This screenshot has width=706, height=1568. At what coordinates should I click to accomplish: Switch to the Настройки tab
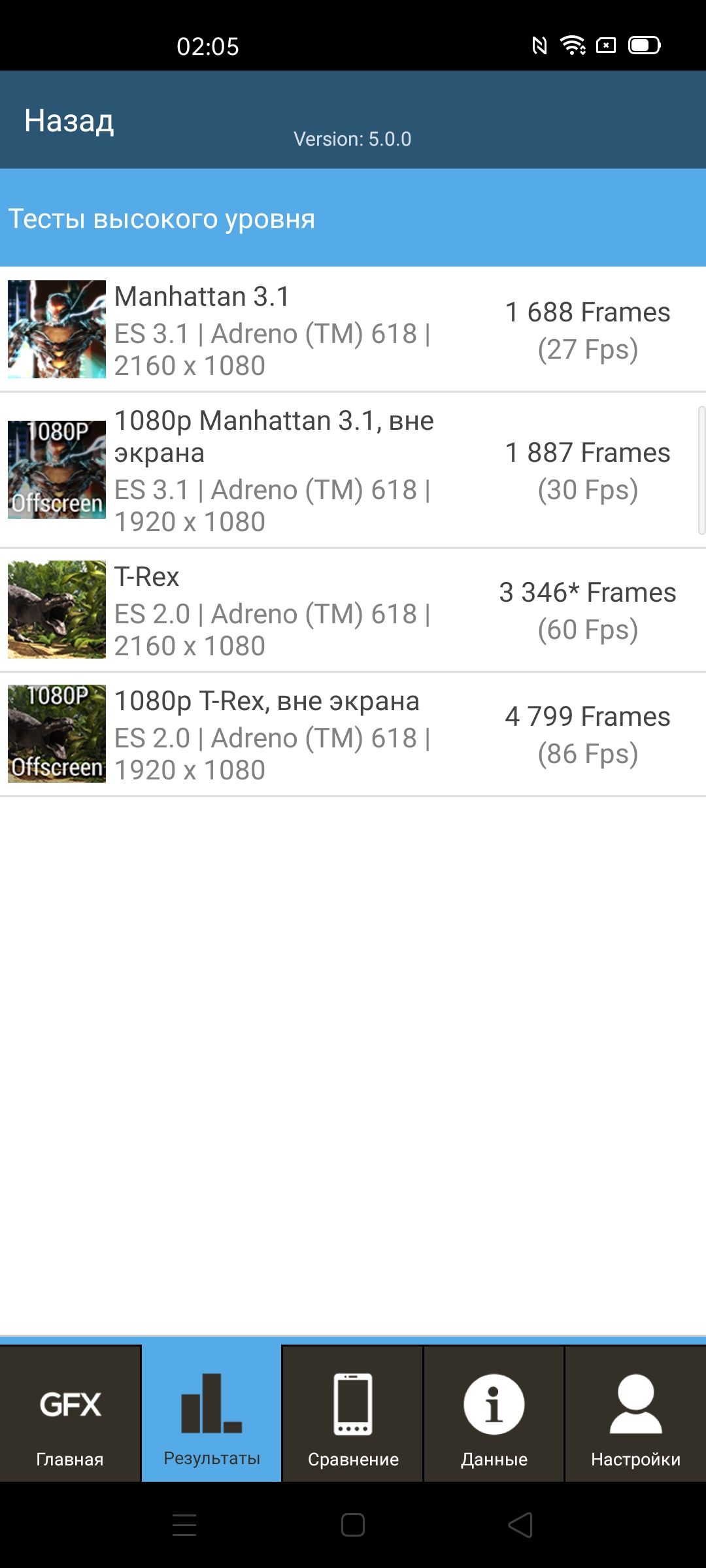[635, 1414]
